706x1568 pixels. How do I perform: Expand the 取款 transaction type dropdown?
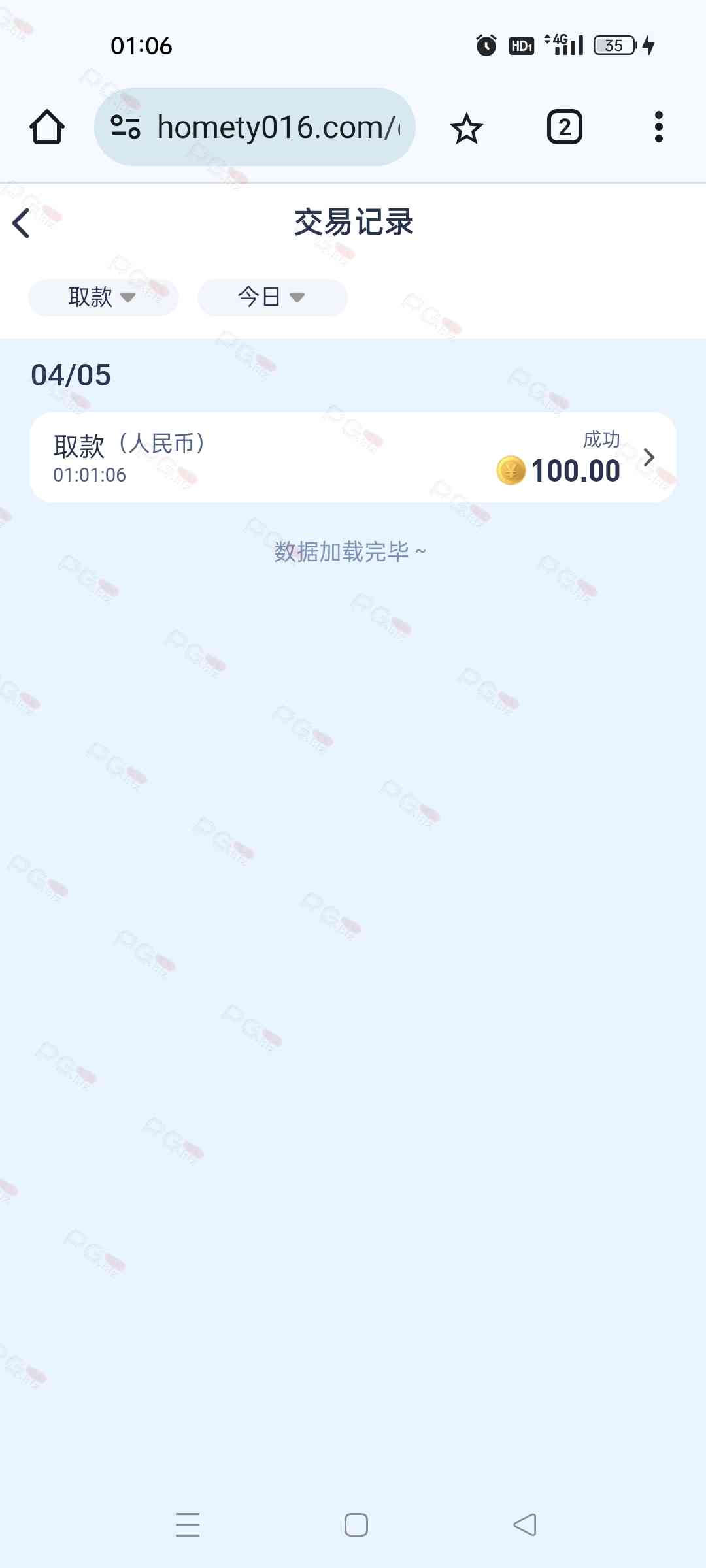103,297
